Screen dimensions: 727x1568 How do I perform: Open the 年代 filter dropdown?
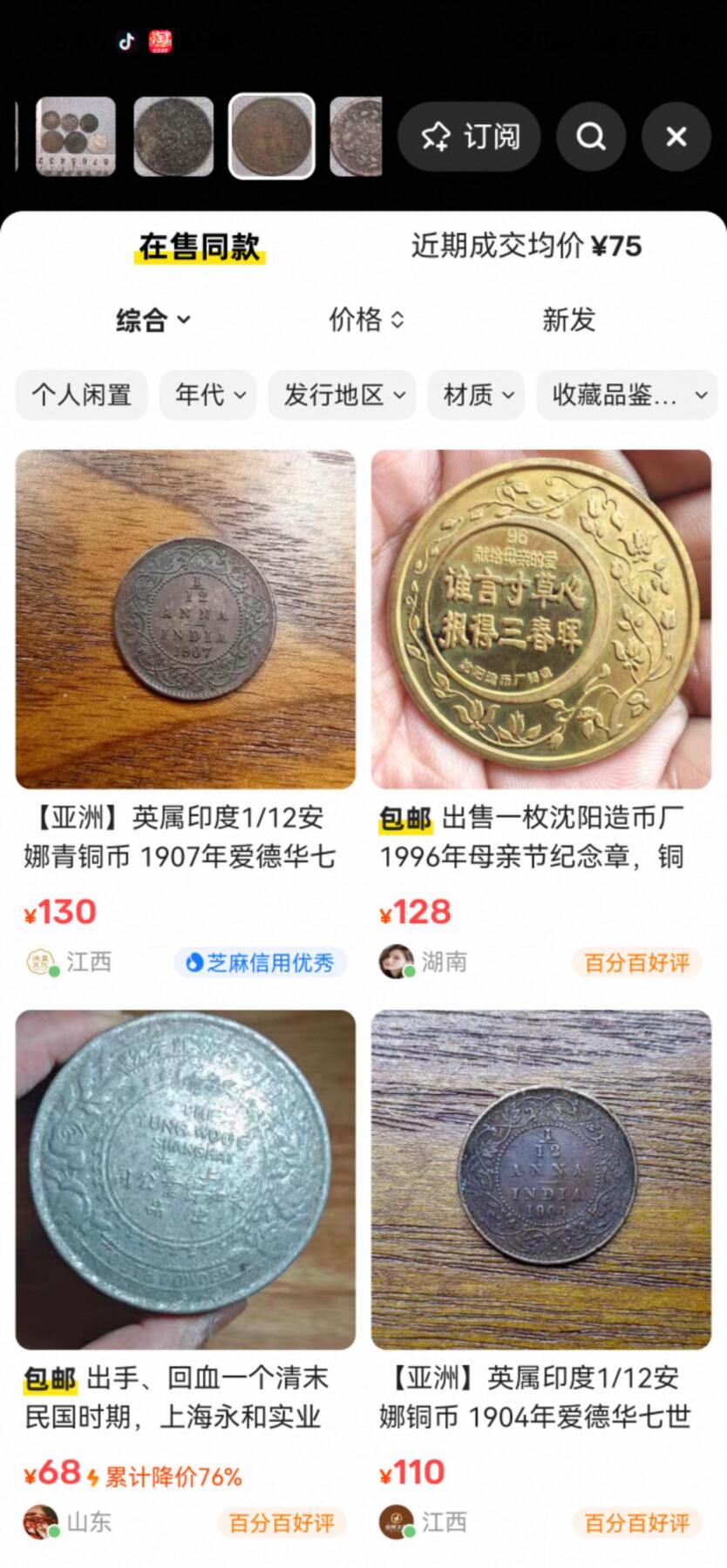point(207,395)
